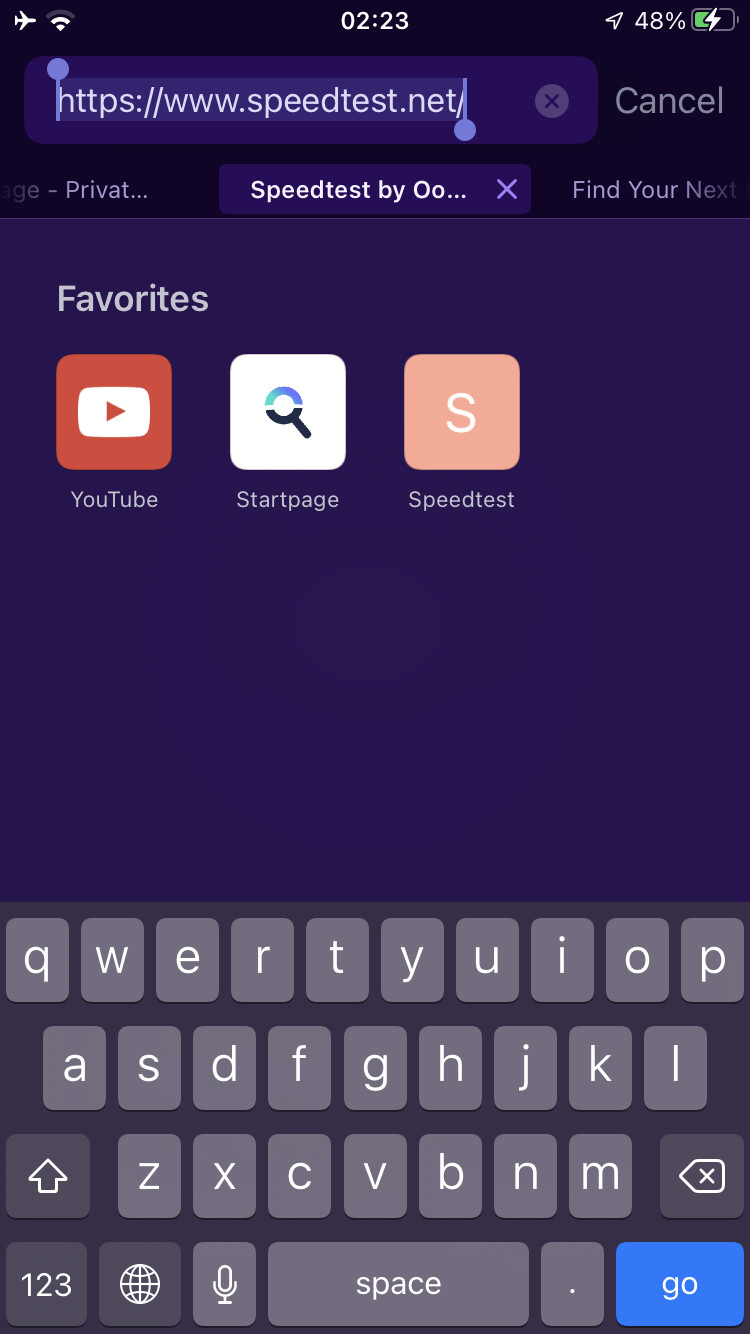This screenshot has height=1334, width=750.
Task: Tap the backspace key on keyboard
Action: tap(701, 1176)
